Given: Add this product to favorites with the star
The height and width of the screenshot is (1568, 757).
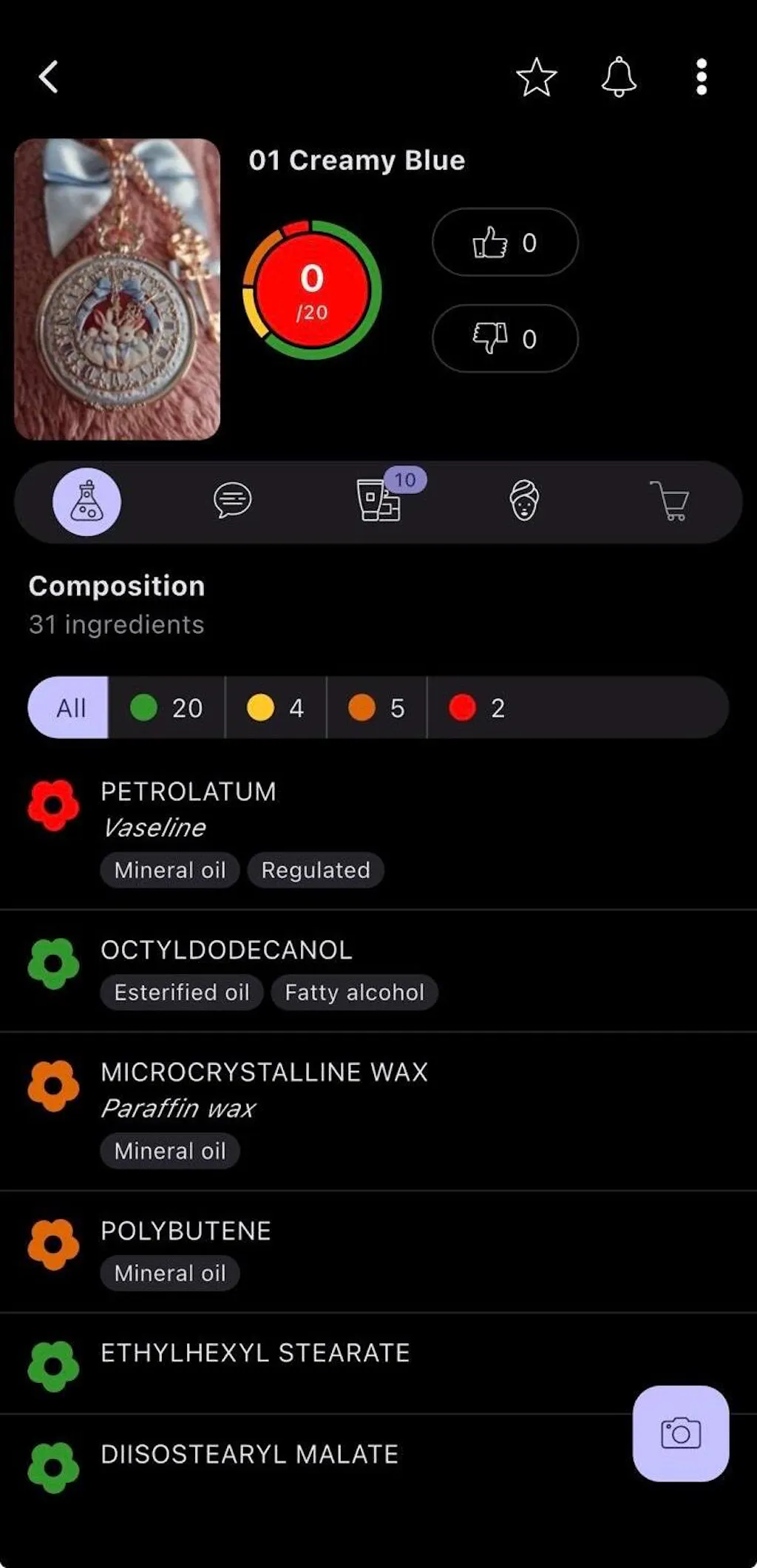Looking at the screenshot, I should point(536,77).
